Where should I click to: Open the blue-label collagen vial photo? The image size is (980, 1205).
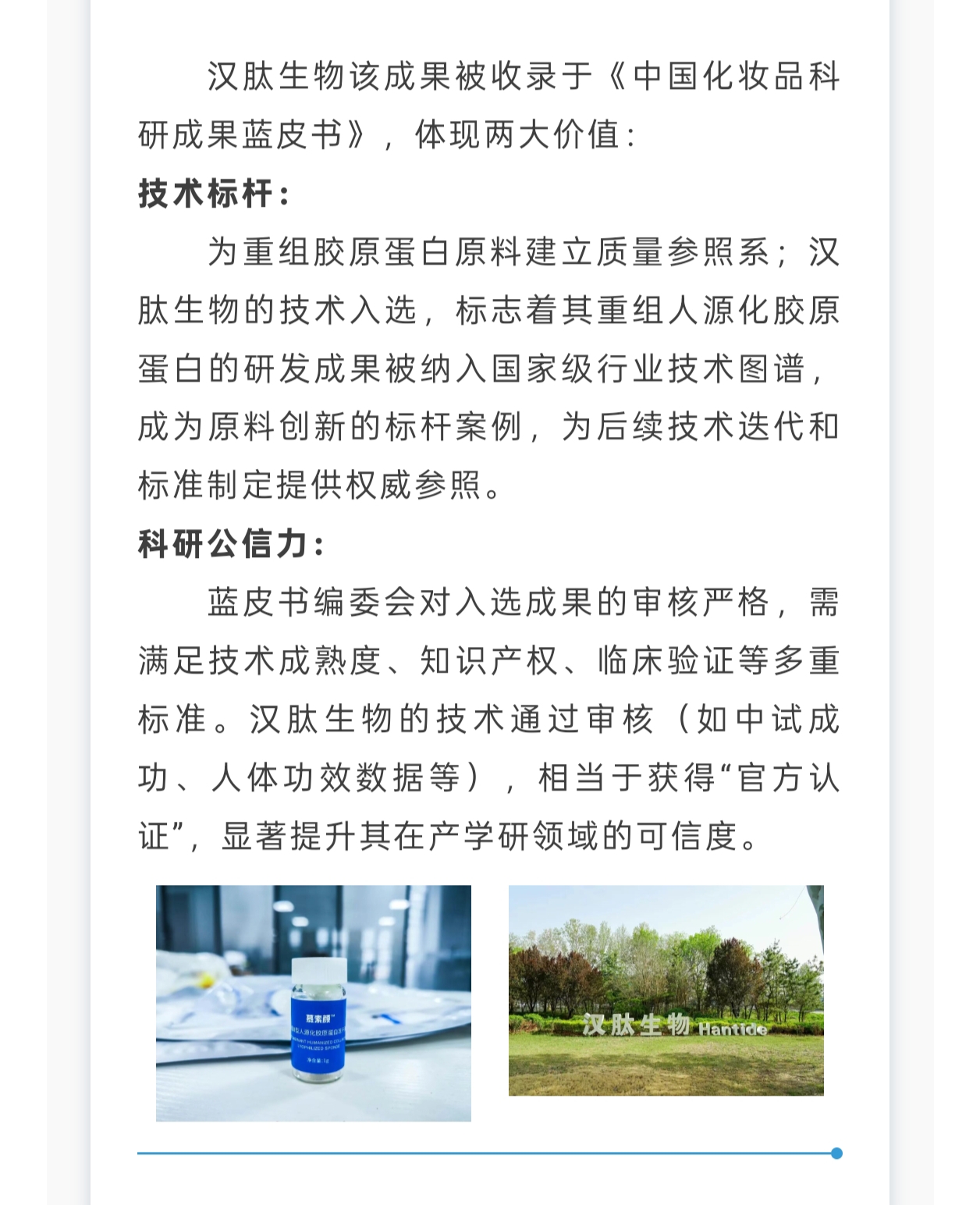point(314,1003)
